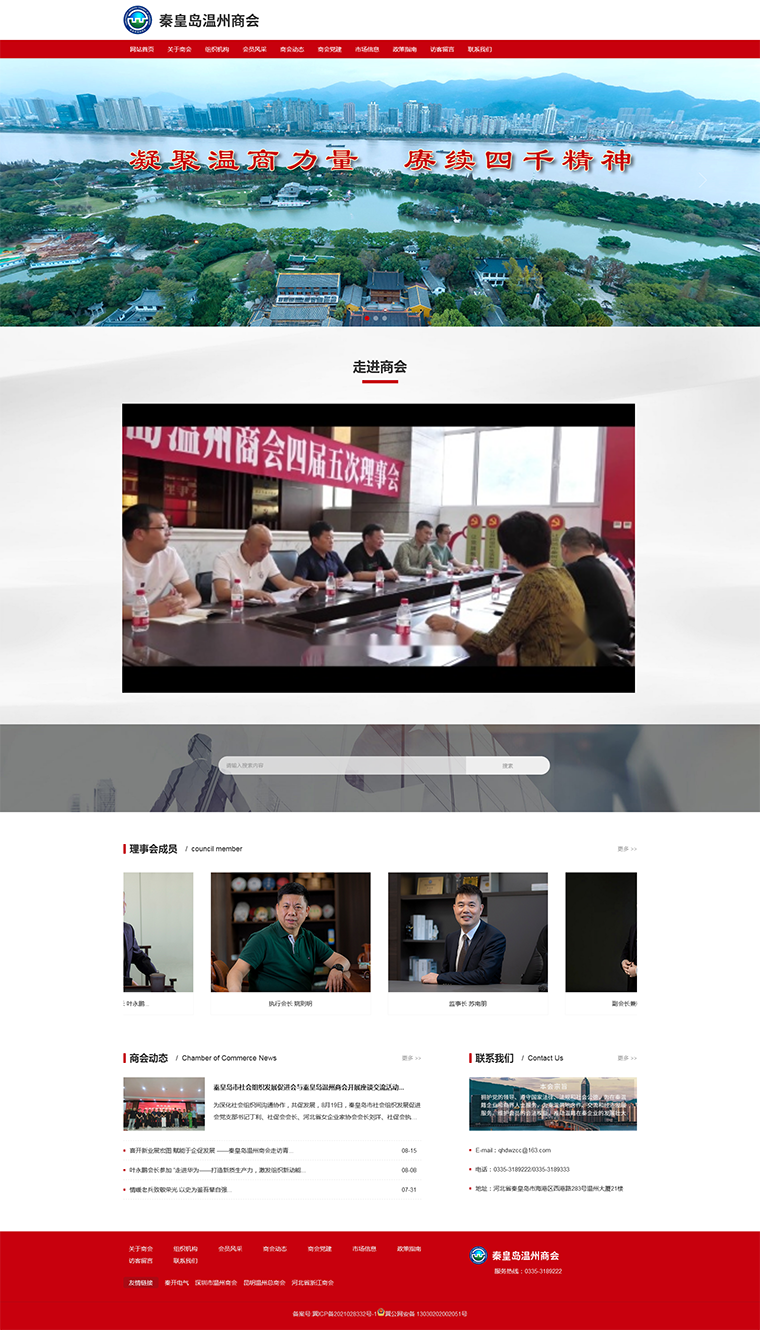Open 商会党建 in top navigation

click(x=330, y=49)
